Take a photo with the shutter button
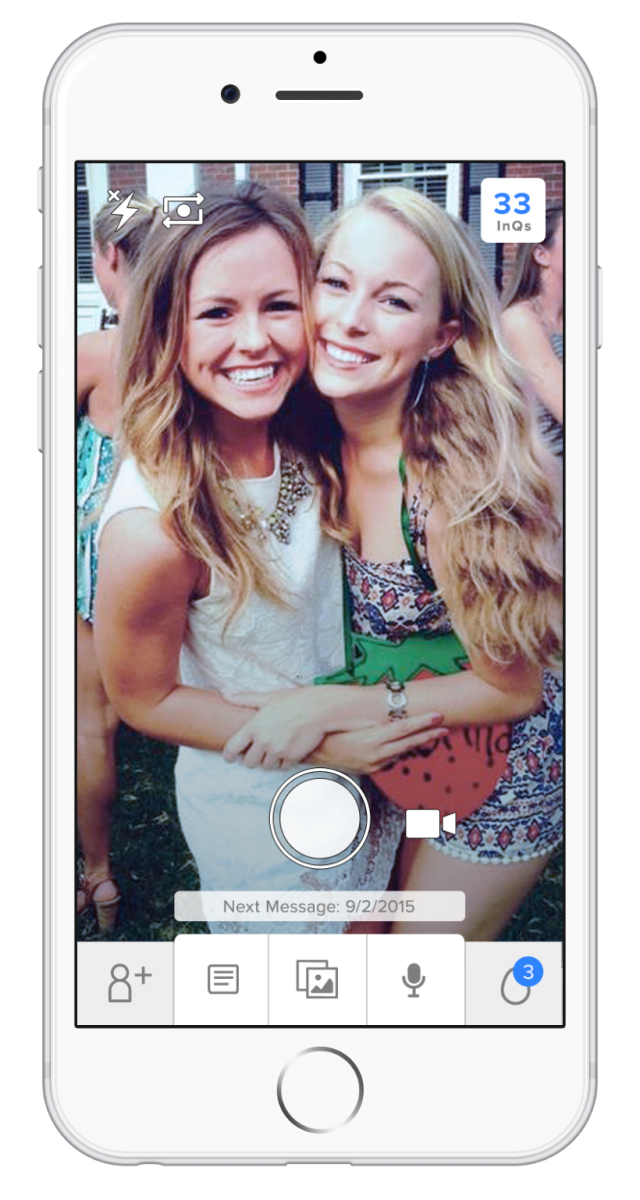 tap(320, 818)
